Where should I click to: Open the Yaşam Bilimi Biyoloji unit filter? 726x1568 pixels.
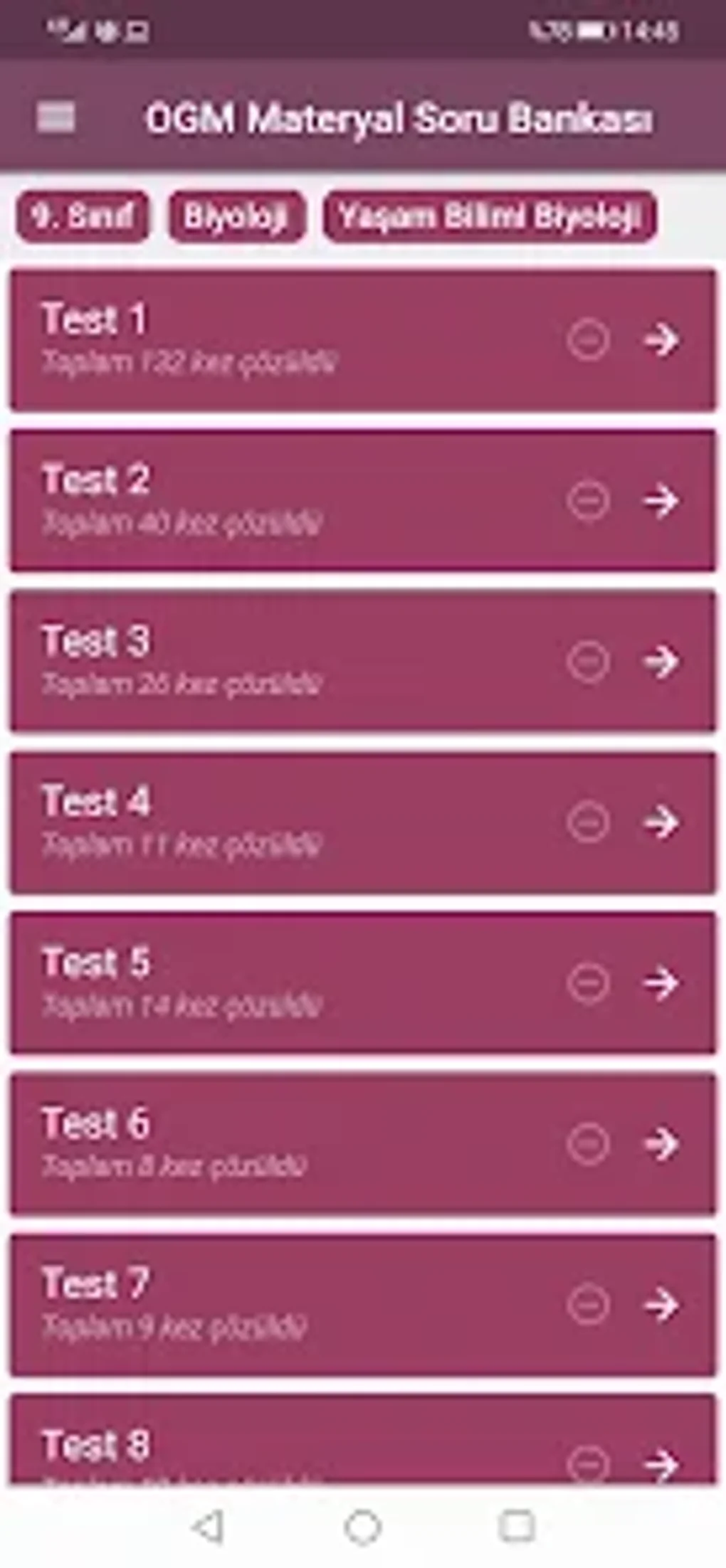pos(490,216)
